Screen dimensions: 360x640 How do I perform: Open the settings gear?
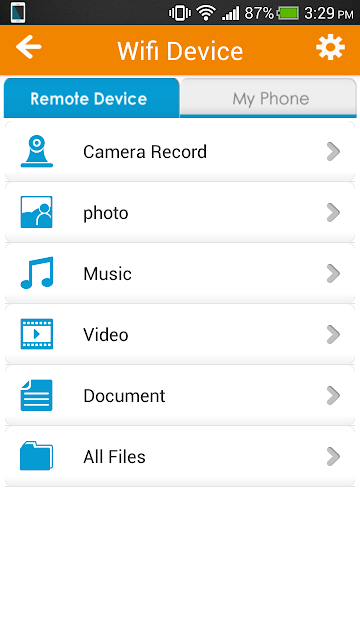click(330, 47)
